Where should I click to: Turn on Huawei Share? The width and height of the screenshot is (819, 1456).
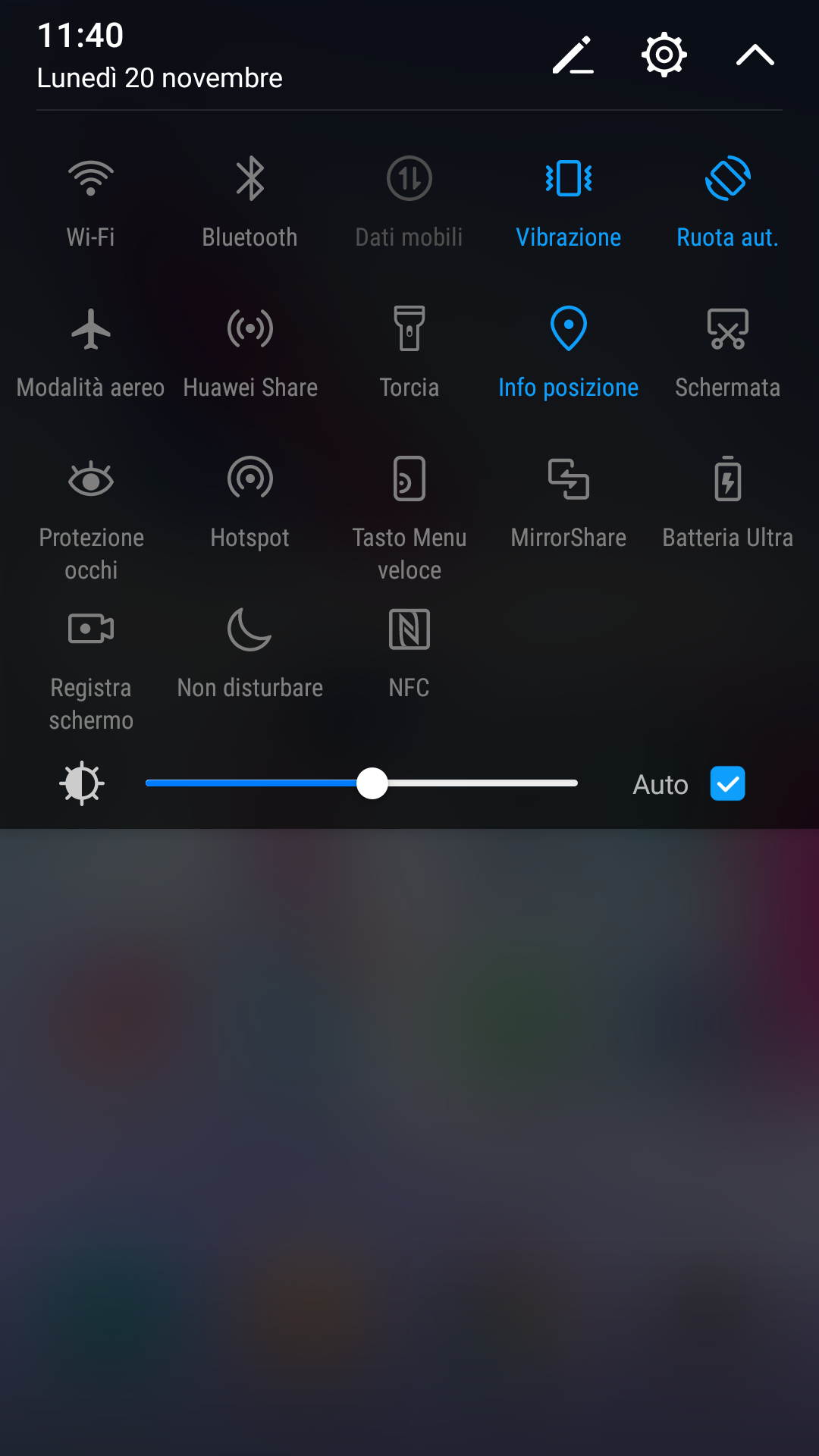point(250,330)
